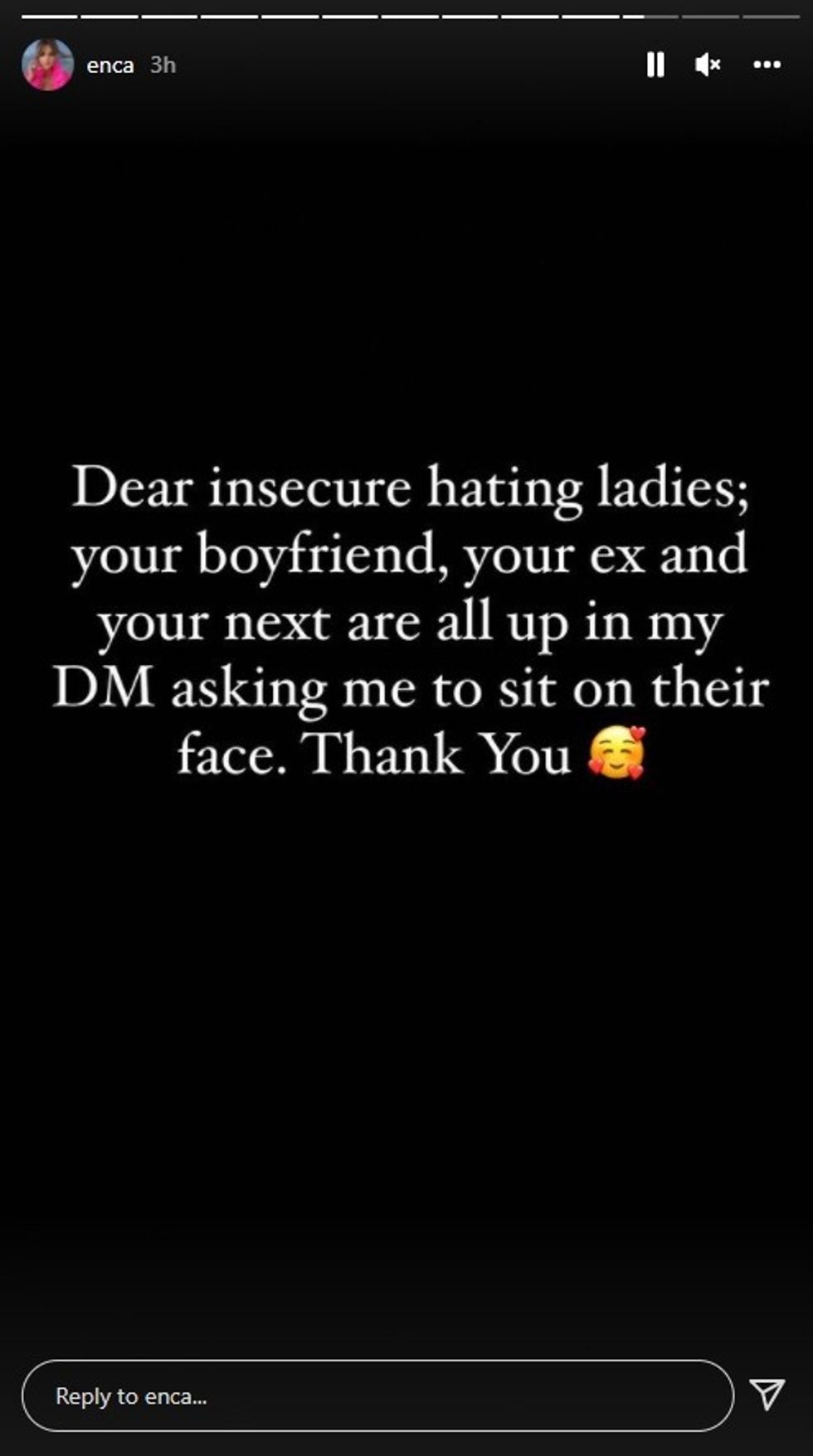Screen dimensions: 813x1456
Task: Type in the Reply to enca field
Action: coord(377,1395)
